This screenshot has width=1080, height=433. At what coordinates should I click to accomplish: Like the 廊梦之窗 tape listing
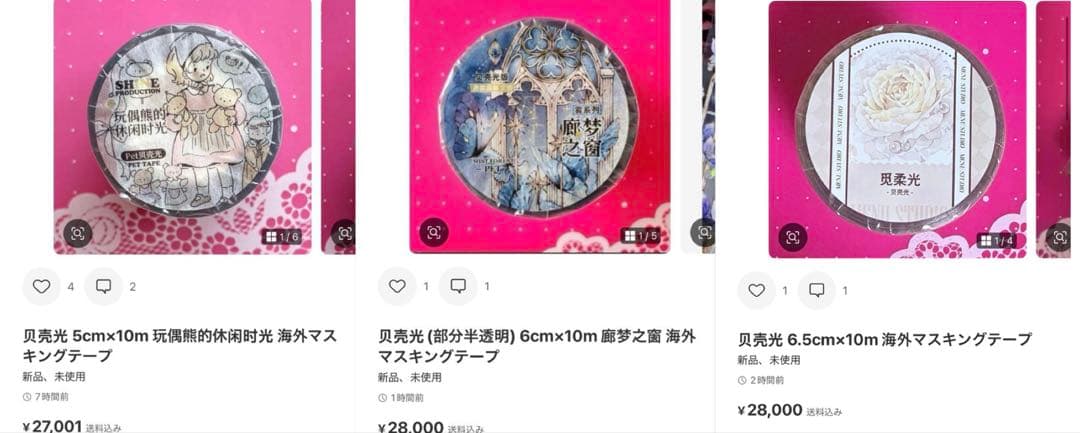(397, 286)
